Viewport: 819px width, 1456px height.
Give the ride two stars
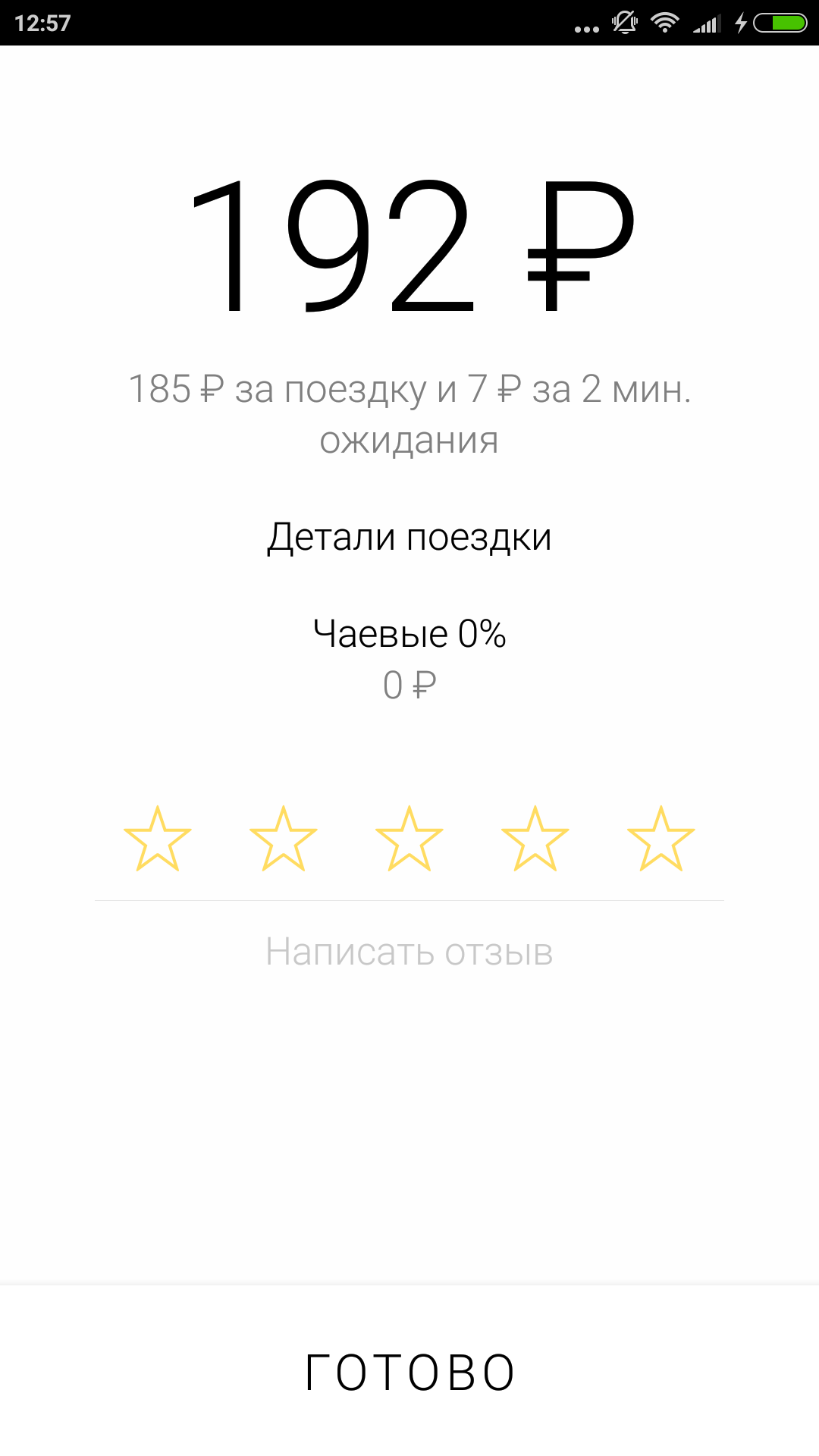coord(284,839)
